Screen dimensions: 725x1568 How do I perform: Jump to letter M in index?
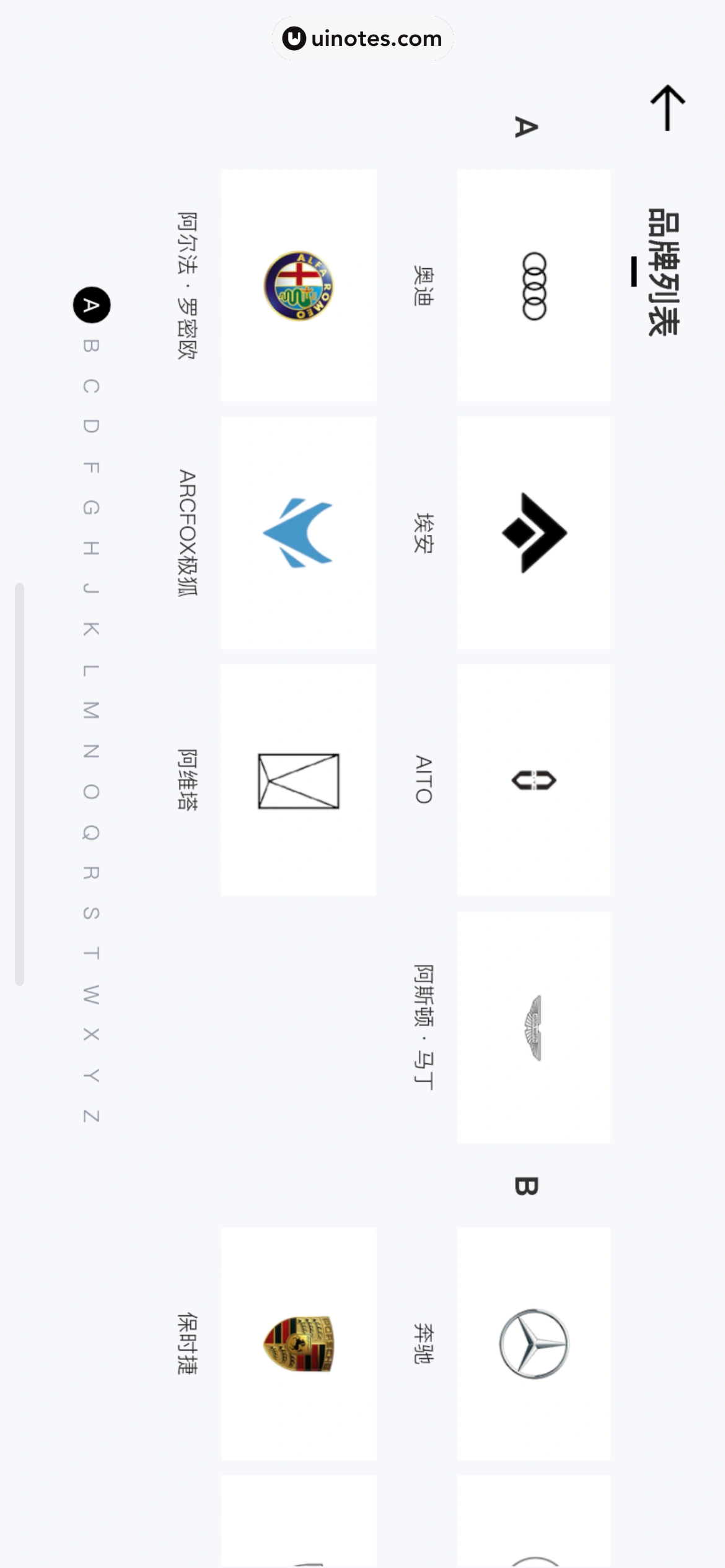(91, 710)
